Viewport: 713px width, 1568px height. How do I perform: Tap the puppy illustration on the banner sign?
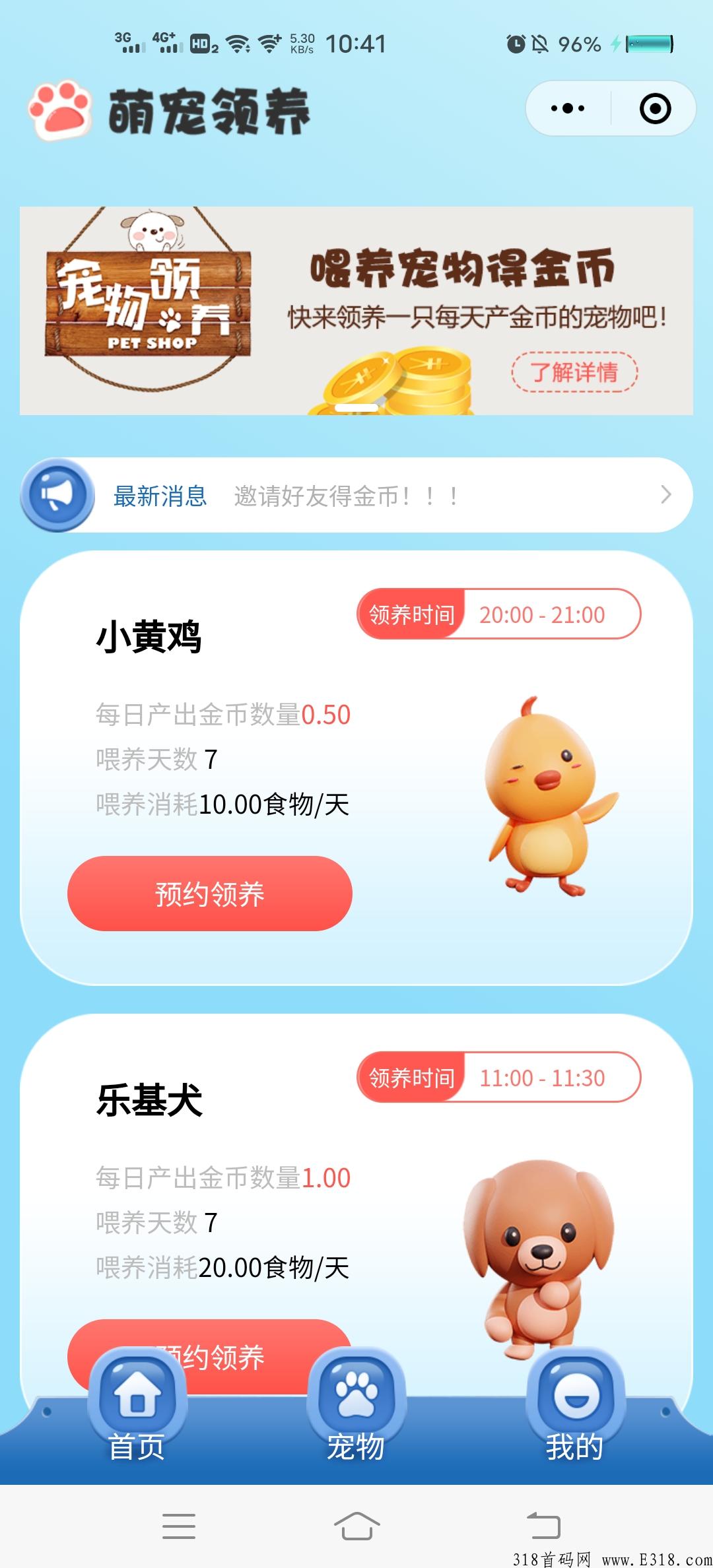tap(151, 232)
